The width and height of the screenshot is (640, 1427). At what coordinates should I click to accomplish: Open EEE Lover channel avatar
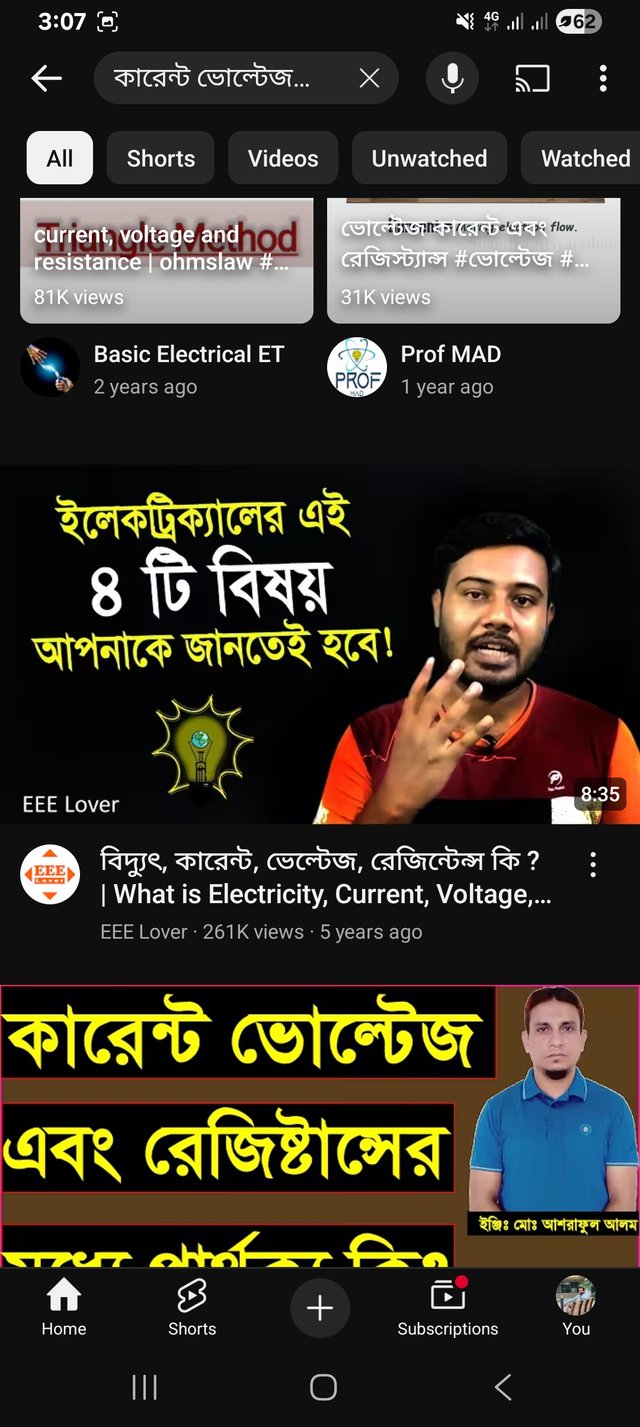point(50,875)
